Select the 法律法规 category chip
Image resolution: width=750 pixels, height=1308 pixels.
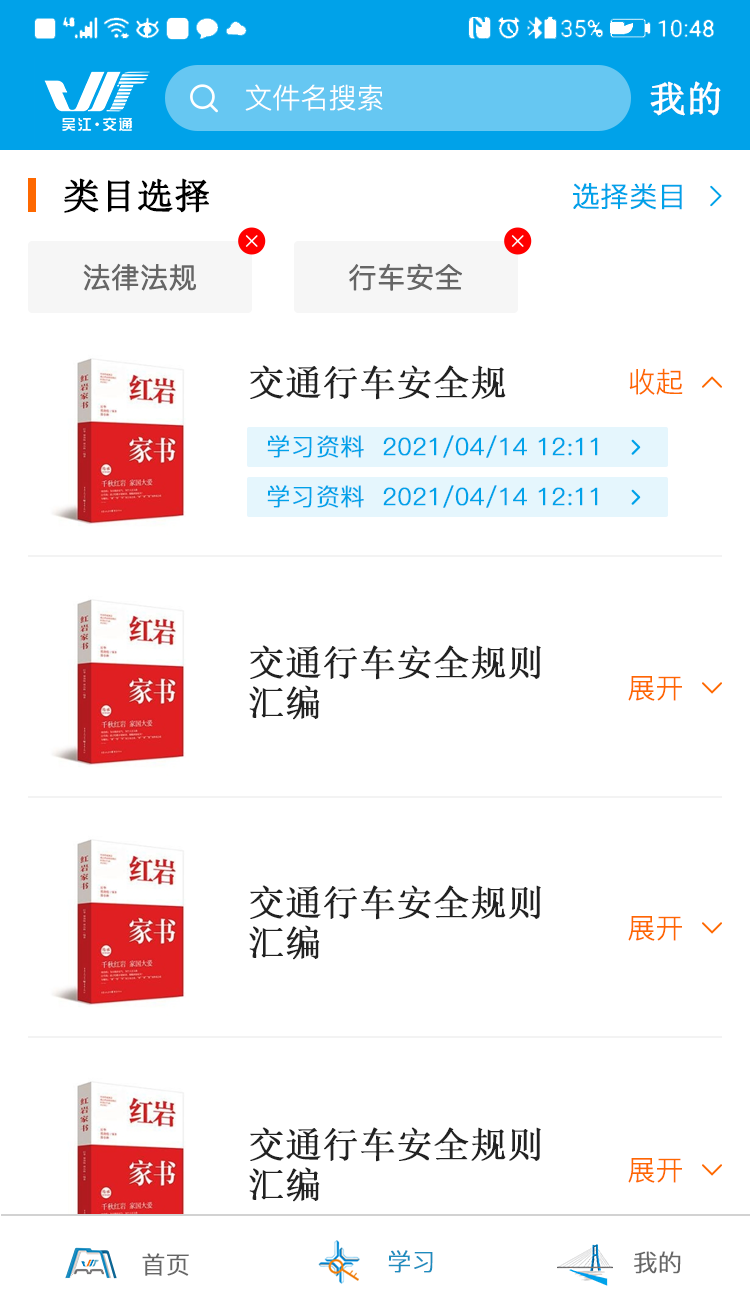click(x=140, y=278)
